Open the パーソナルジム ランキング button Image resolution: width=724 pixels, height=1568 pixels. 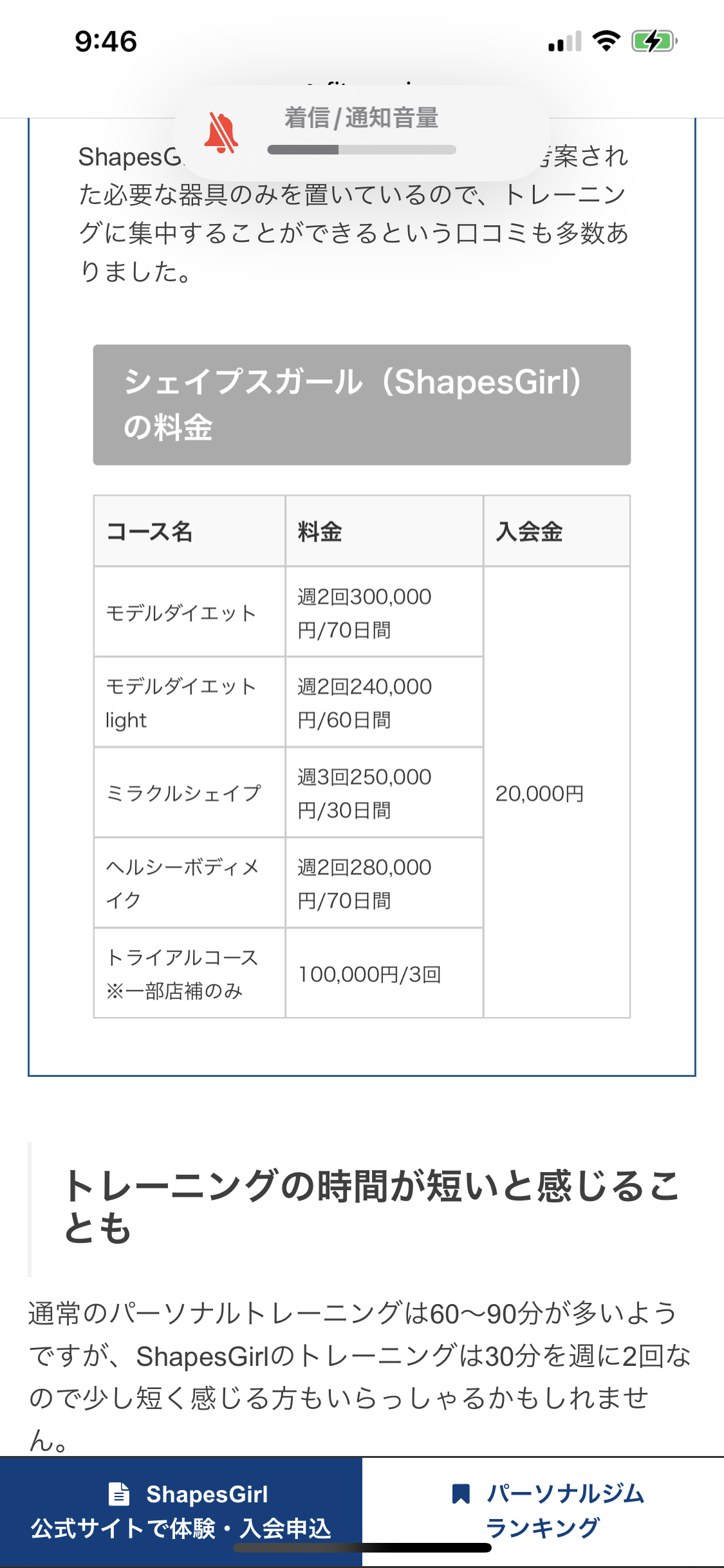click(544, 1510)
